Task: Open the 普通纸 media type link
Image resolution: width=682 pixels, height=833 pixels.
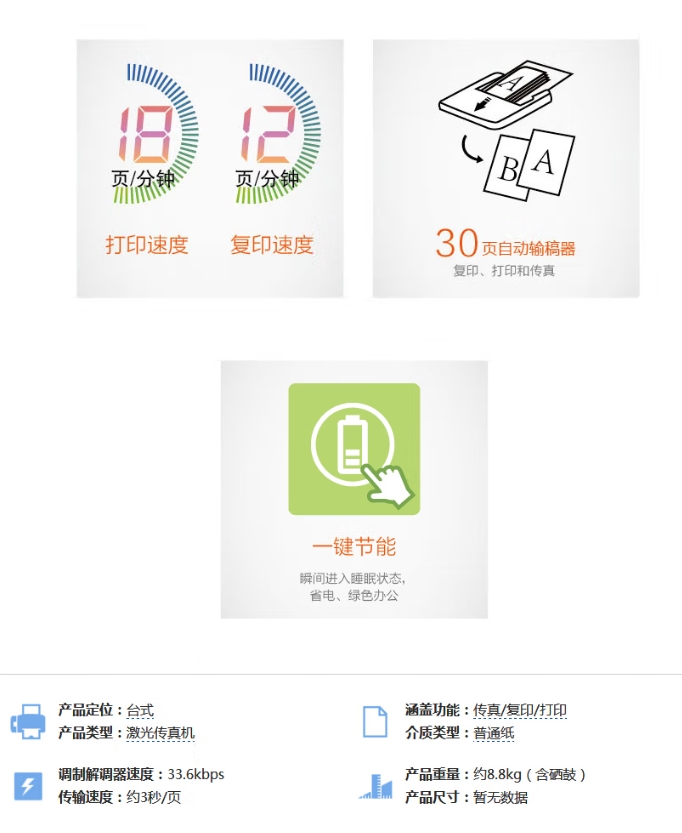Action: 493,733
